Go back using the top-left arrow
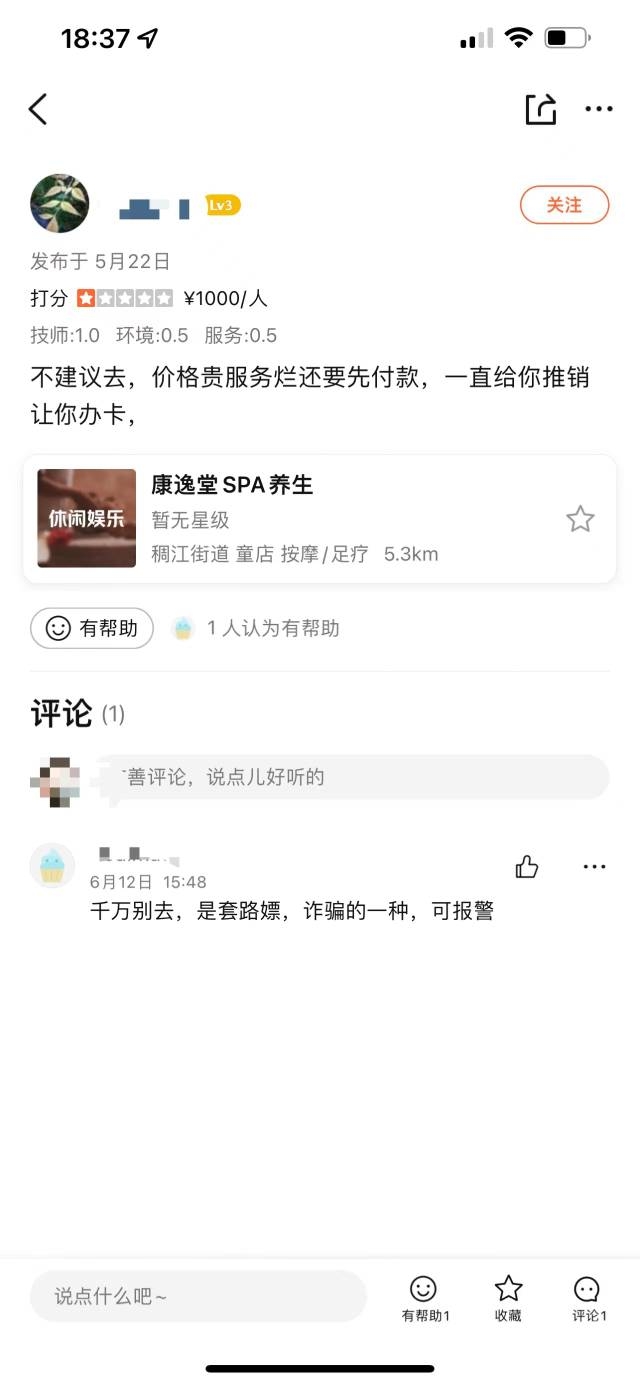 (x=38, y=109)
